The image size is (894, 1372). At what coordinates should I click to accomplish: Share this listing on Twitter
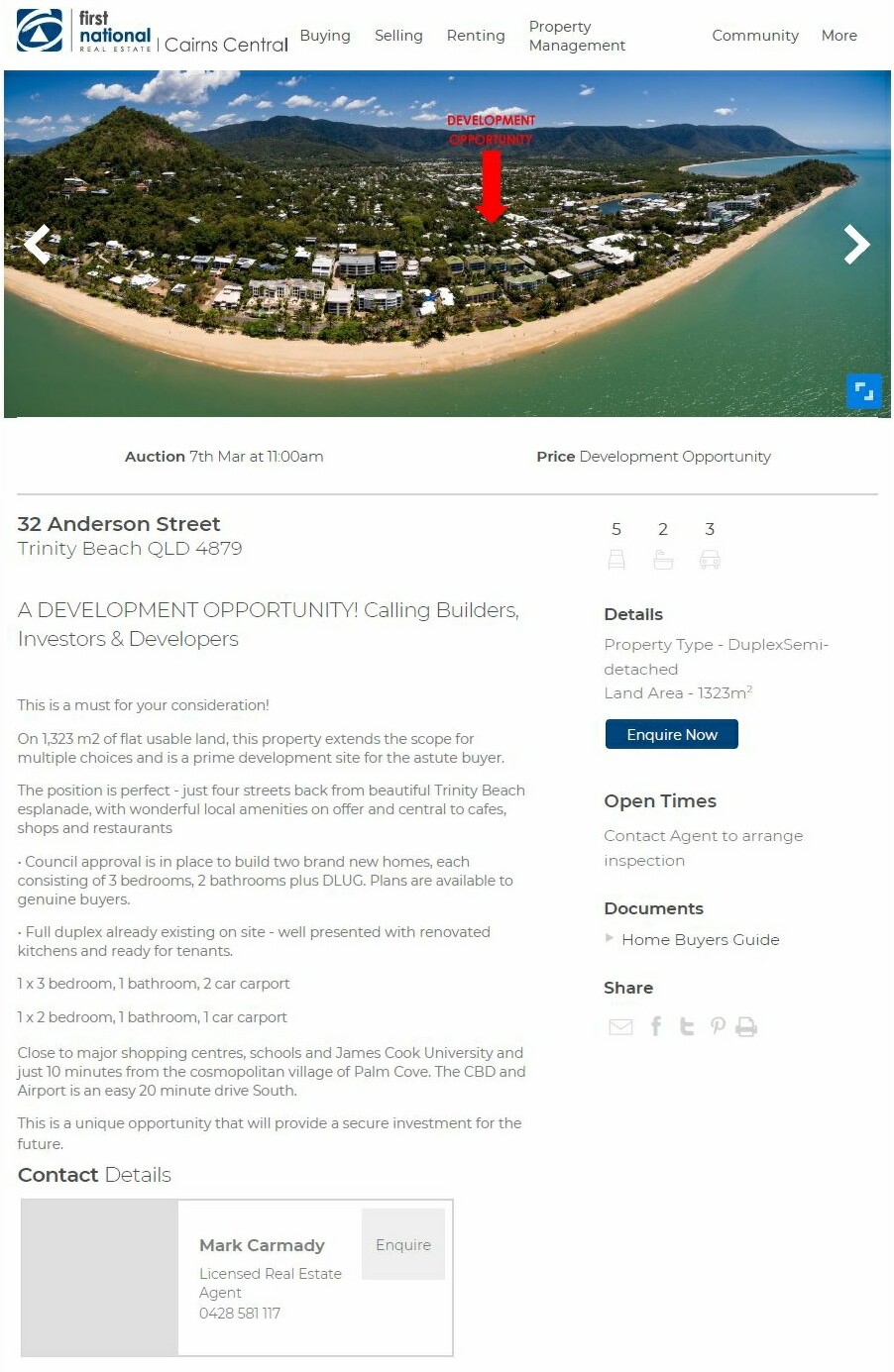pyautogui.click(x=686, y=1026)
